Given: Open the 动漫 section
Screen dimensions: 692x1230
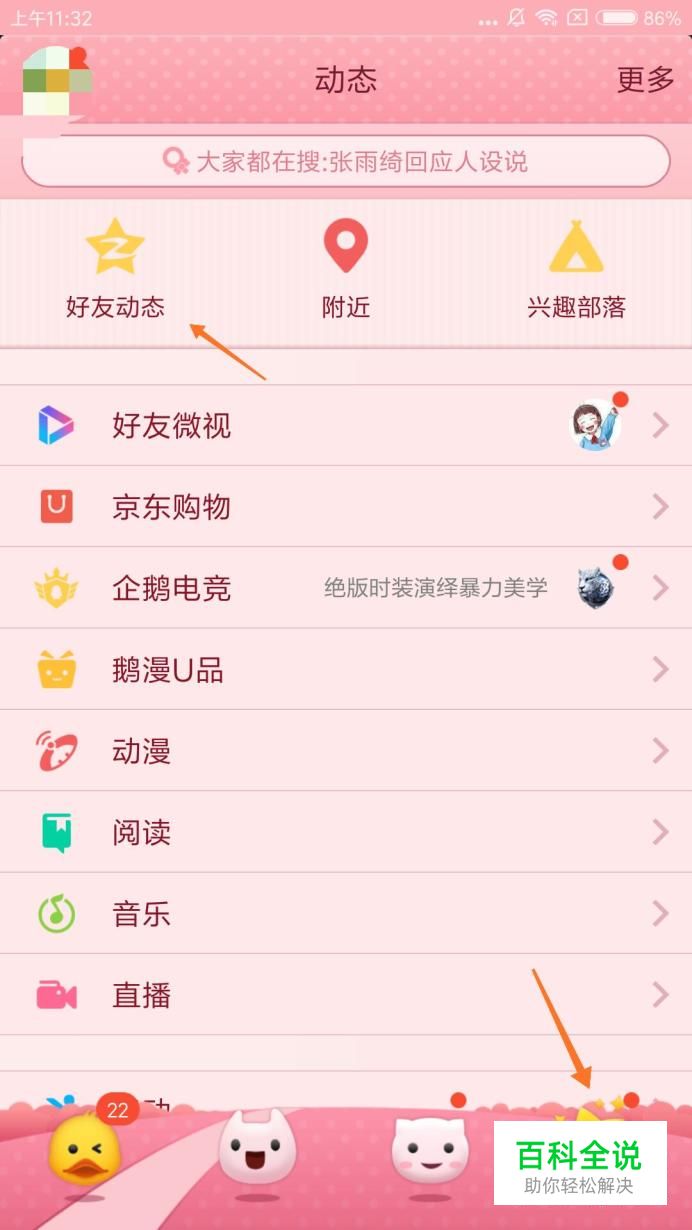Looking at the screenshot, I should (x=345, y=750).
